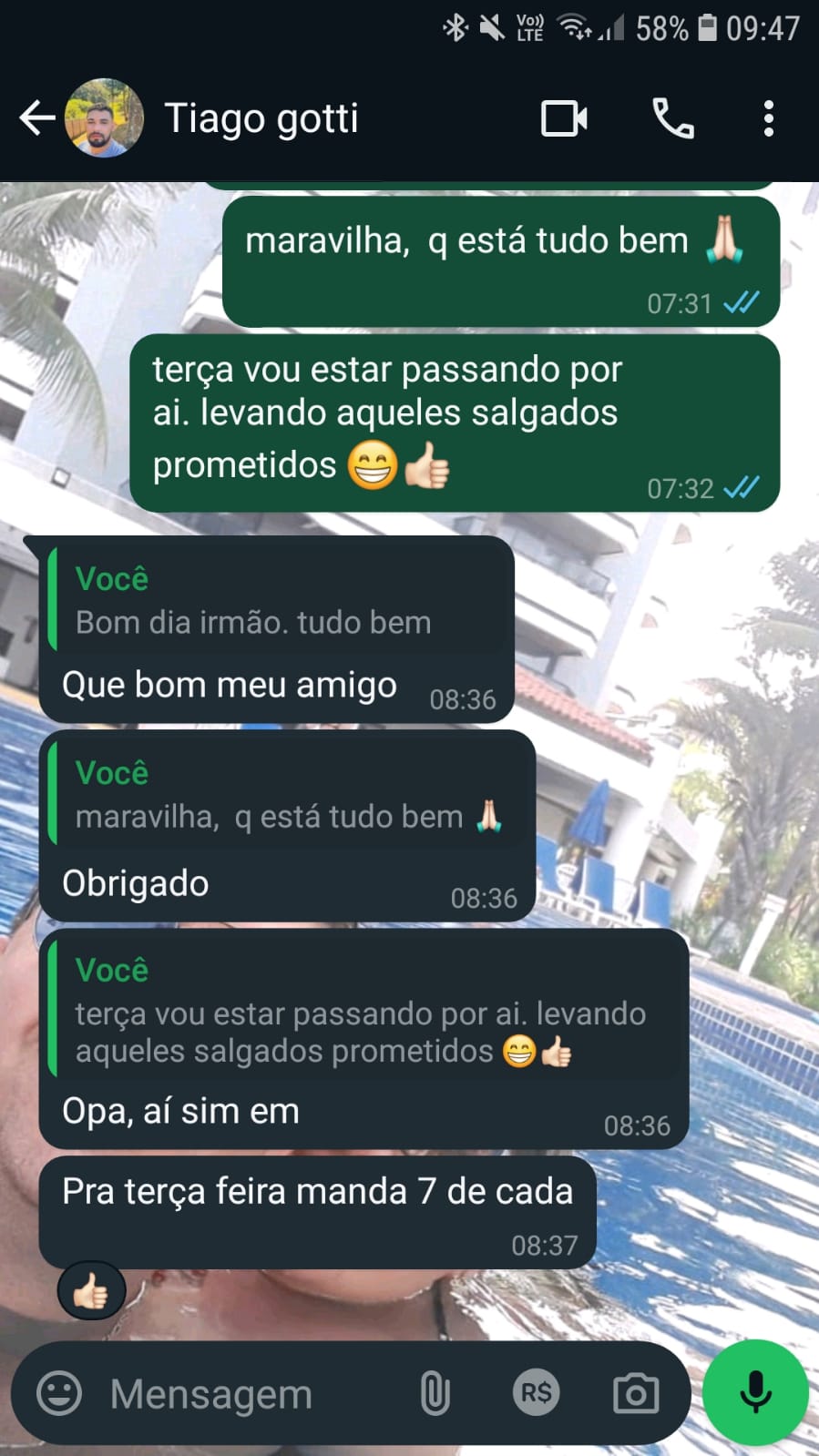This screenshot has height=1456, width=819.
Task: Go back to the chat list
Action: coord(36,118)
